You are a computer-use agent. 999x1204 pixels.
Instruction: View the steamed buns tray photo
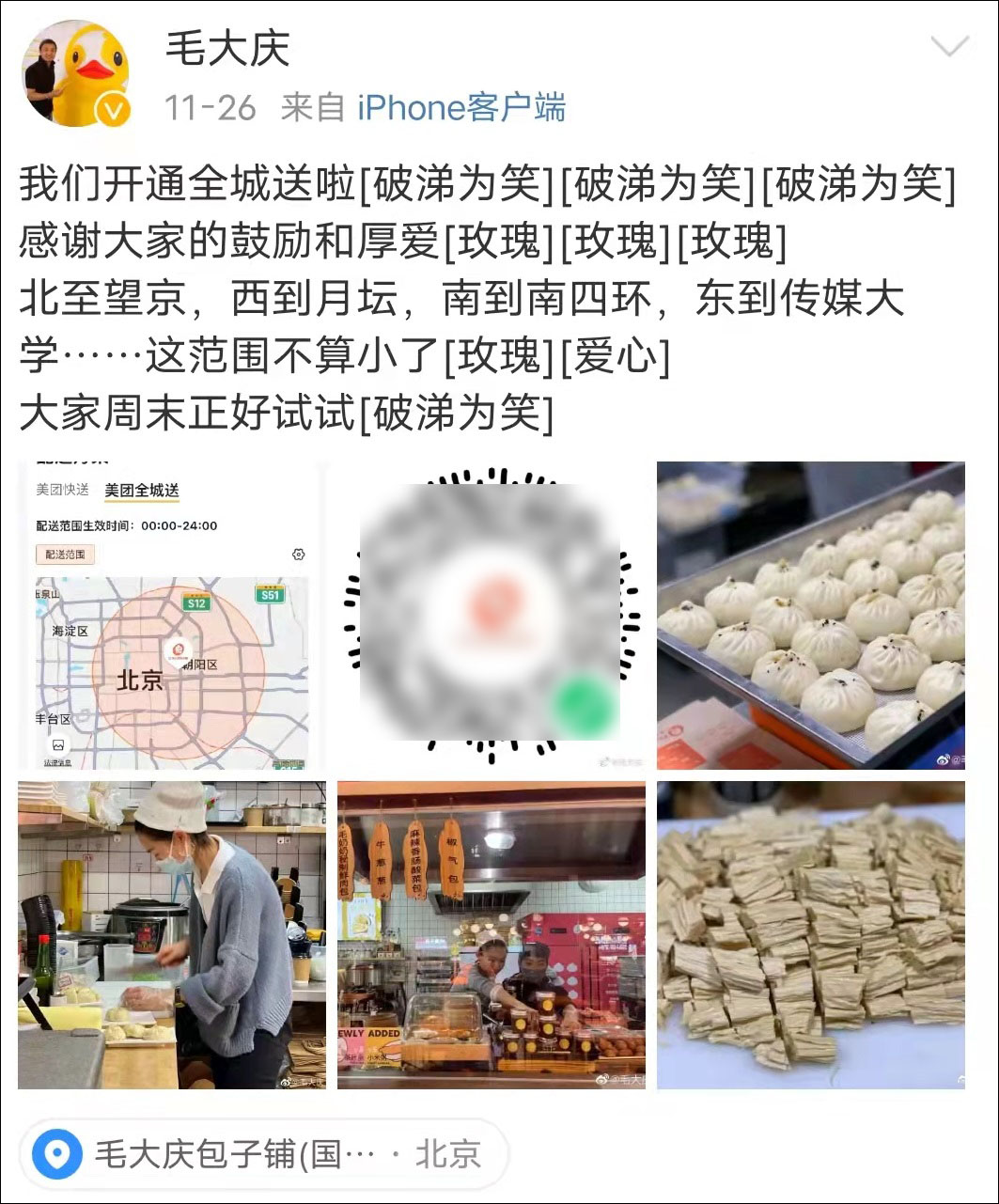tap(810, 616)
